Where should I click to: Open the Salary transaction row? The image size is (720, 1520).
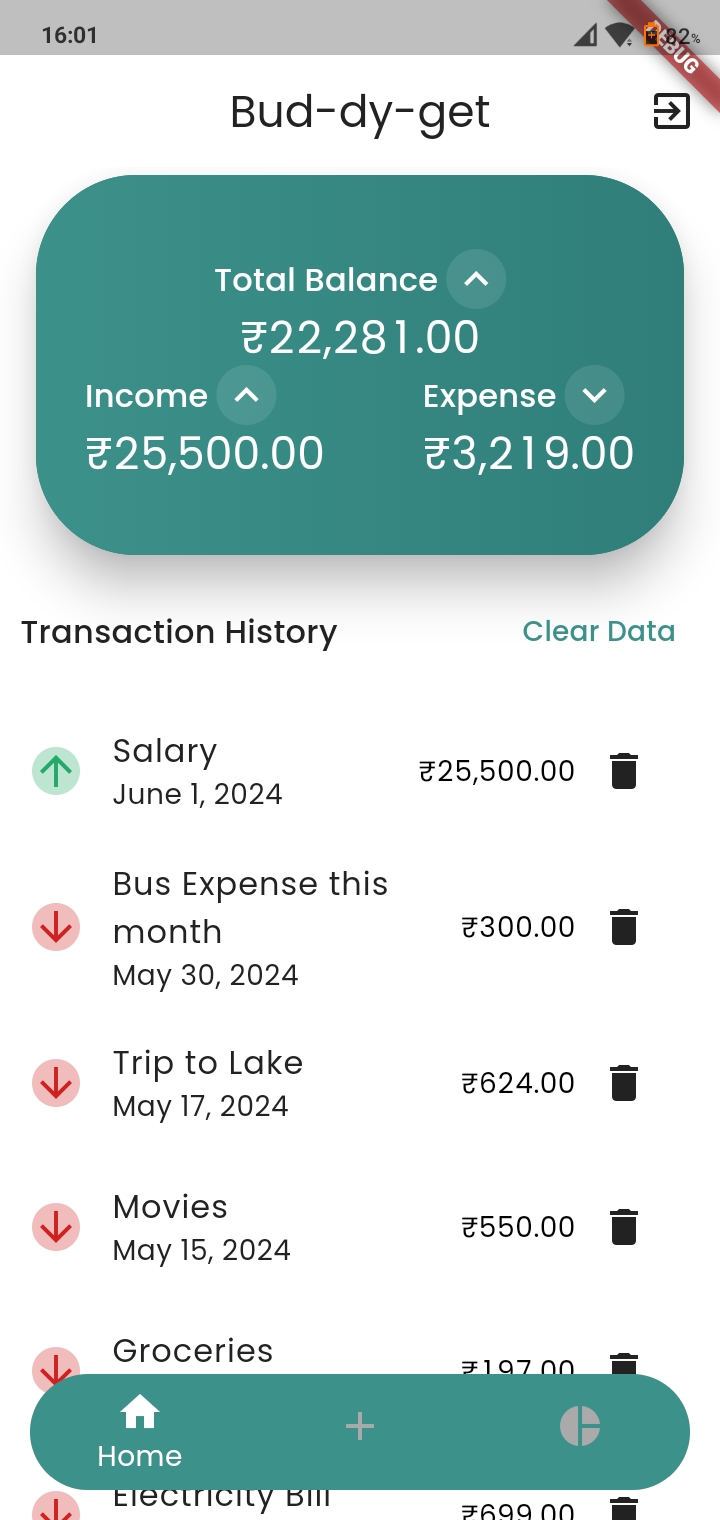pos(250,771)
